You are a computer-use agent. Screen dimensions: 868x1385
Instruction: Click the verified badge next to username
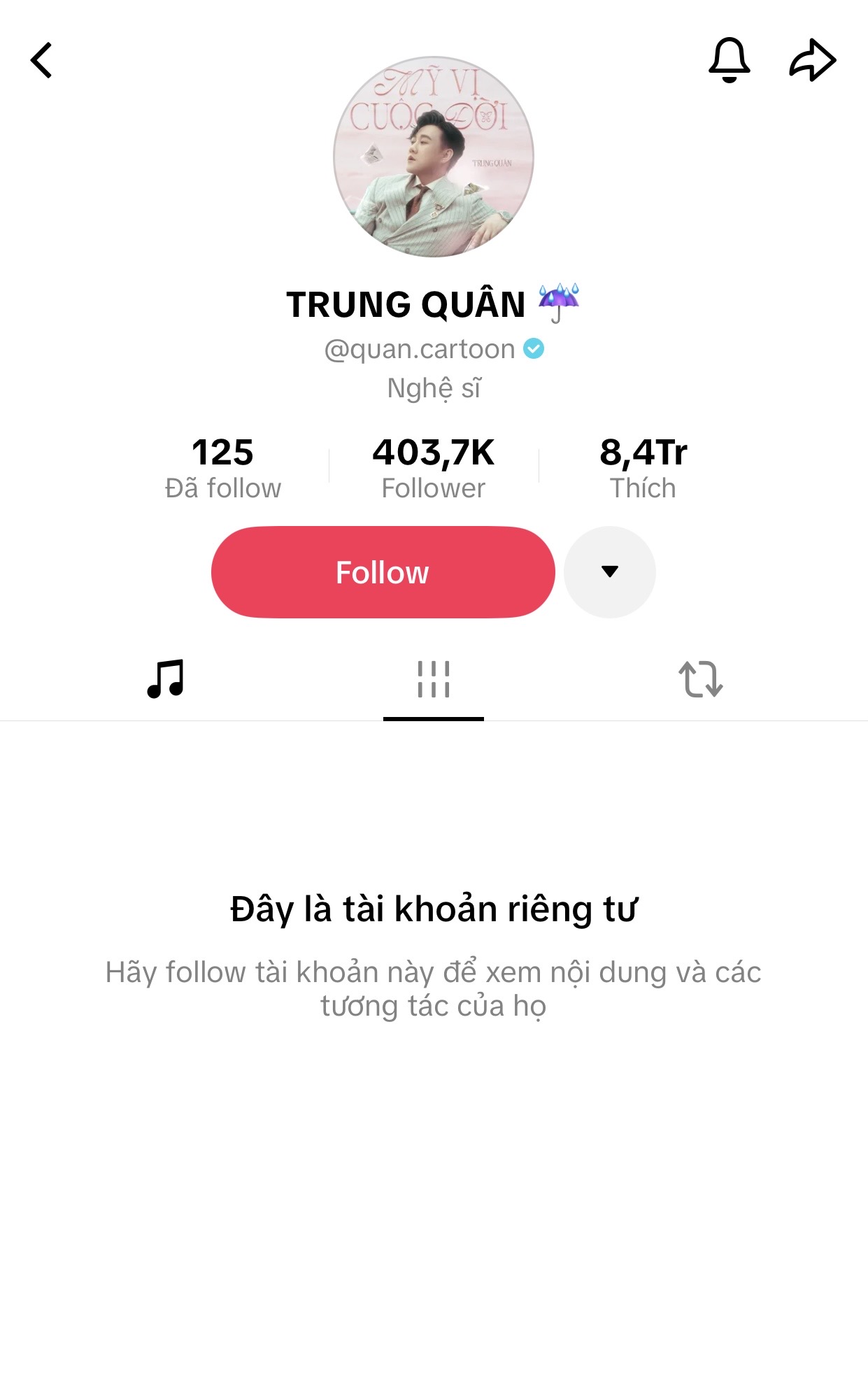(x=534, y=348)
